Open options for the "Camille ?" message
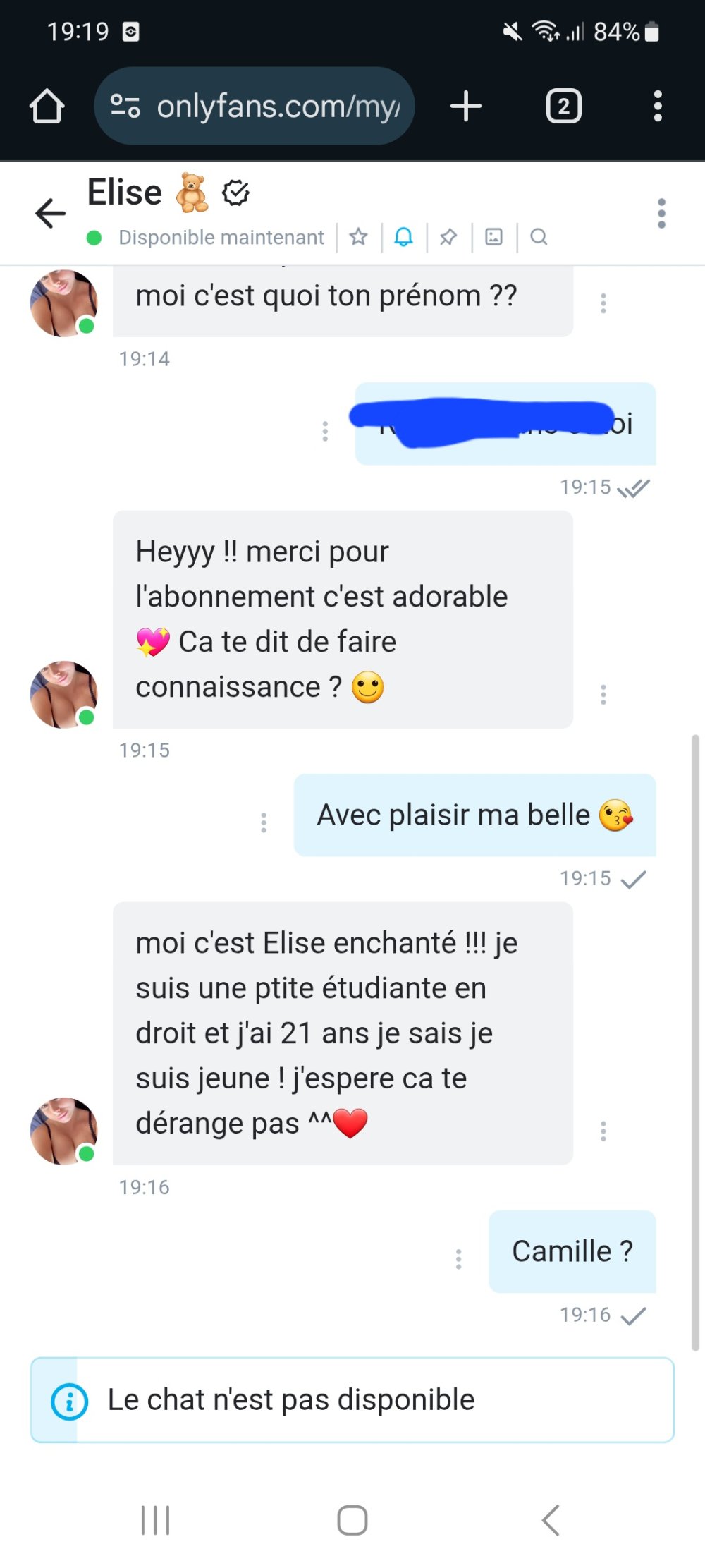Viewport: 705px width, 1568px height. point(458,1259)
